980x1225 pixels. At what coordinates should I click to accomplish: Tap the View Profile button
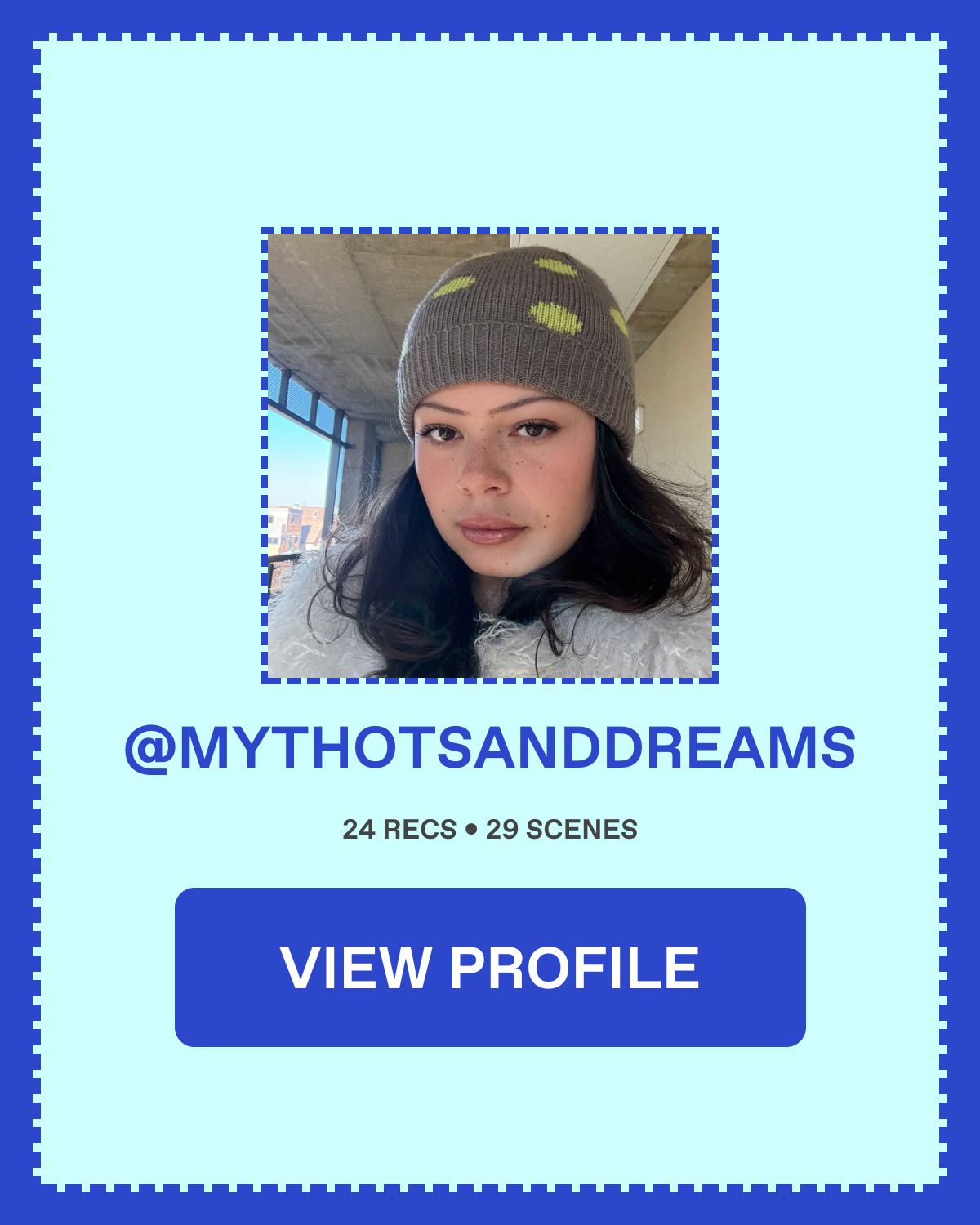coord(490,967)
